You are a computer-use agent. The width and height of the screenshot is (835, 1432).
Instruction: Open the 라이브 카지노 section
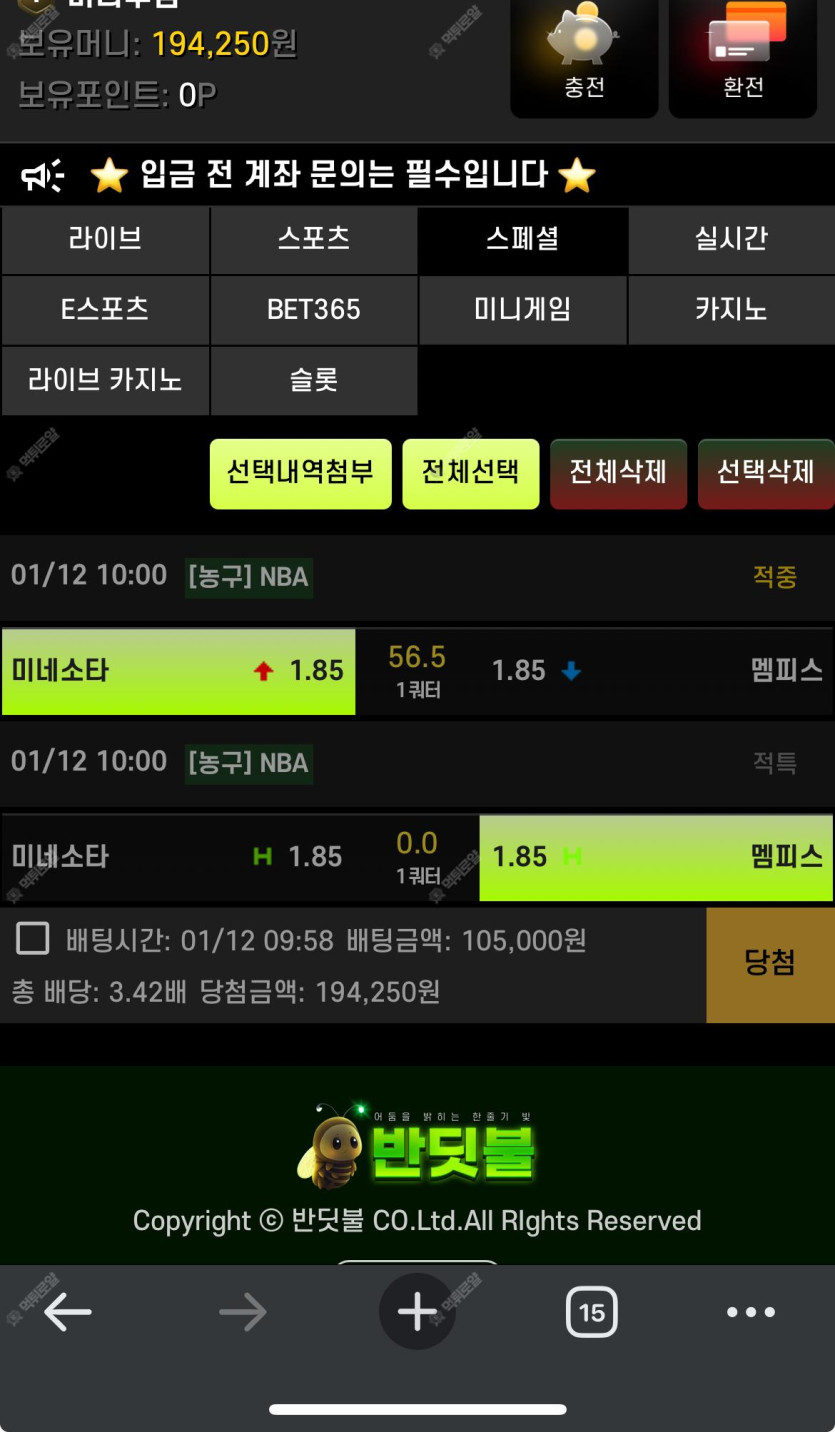coord(105,381)
